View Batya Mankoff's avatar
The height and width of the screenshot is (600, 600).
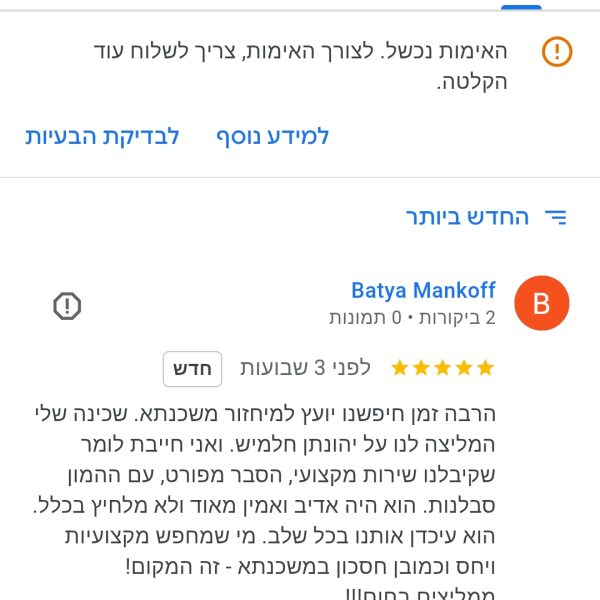(541, 304)
